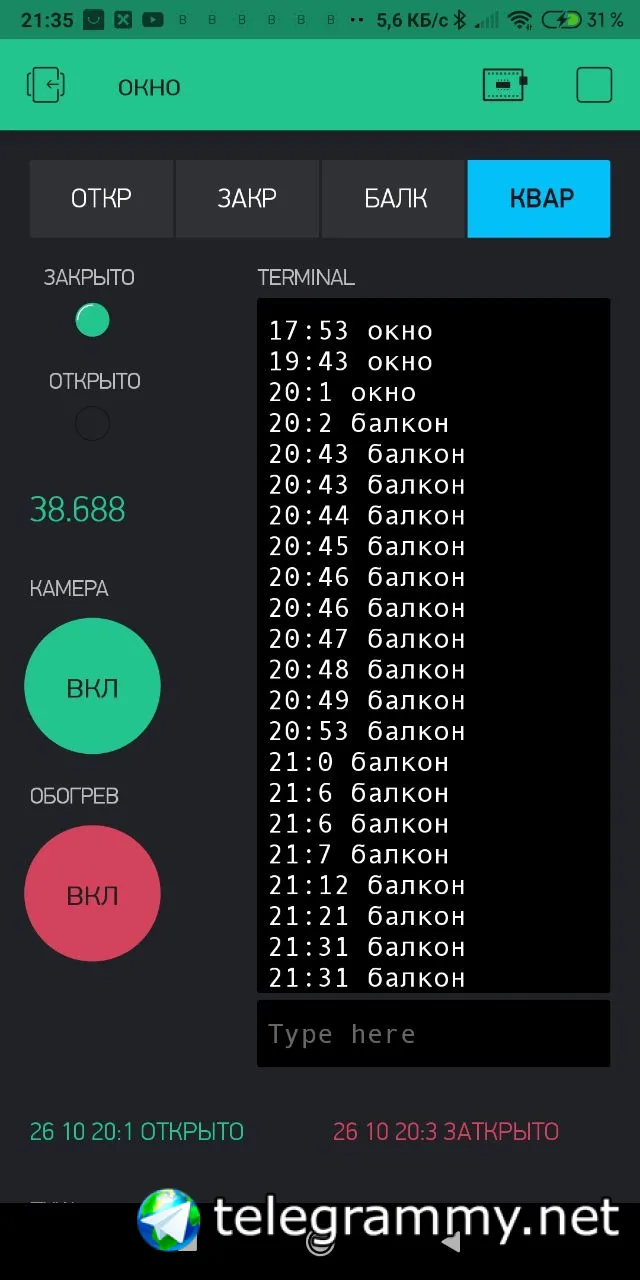Viewport: 640px width, 1280px height.
Task: Select the highlighted КВАР button
Action: click(x=540, y=198)
